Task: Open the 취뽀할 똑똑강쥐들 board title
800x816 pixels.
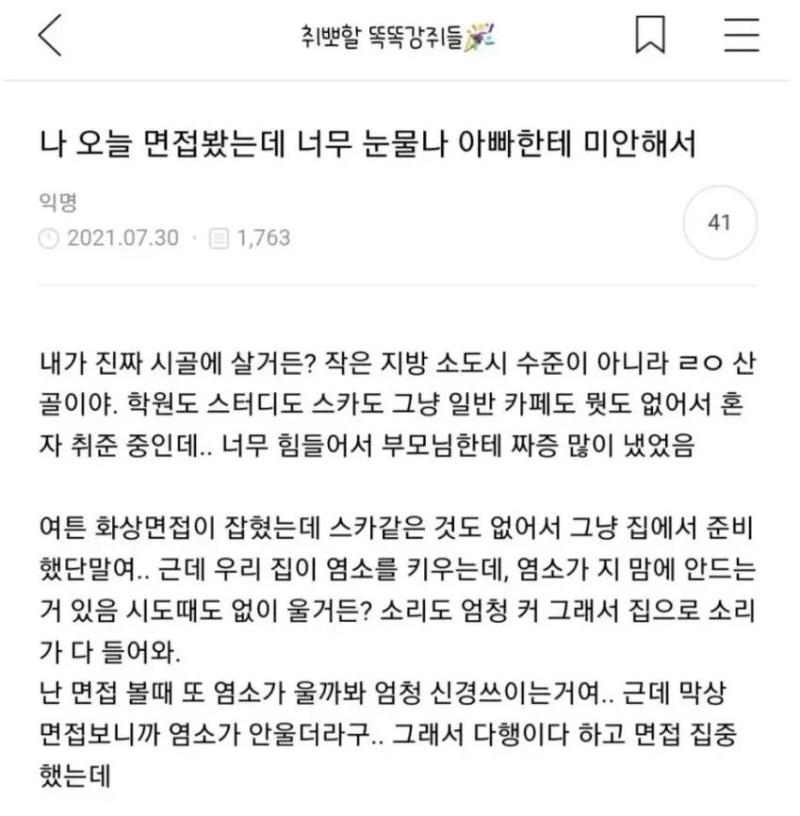Action: point(397,37)
